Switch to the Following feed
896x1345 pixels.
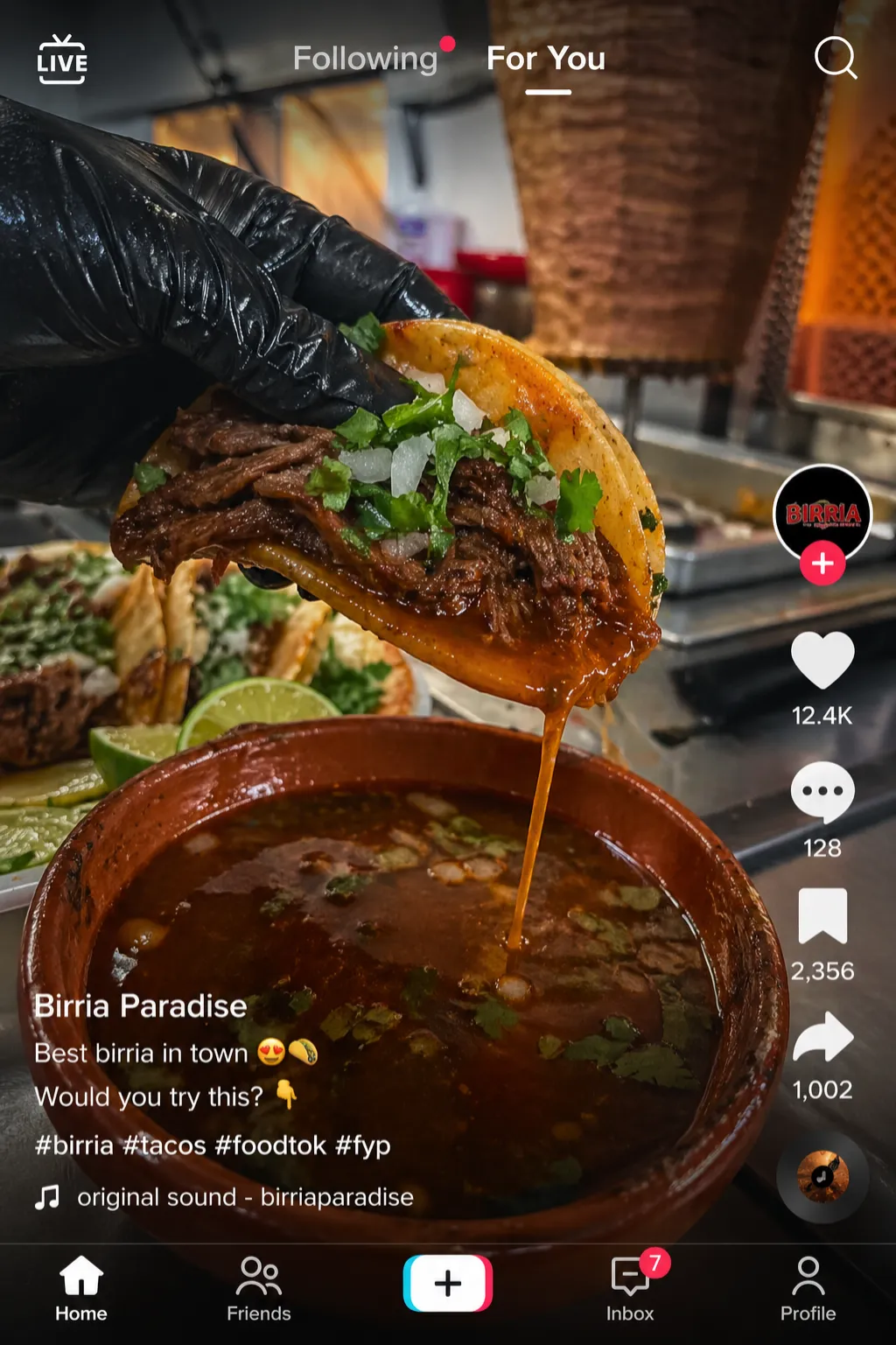[x=365, y=59]
